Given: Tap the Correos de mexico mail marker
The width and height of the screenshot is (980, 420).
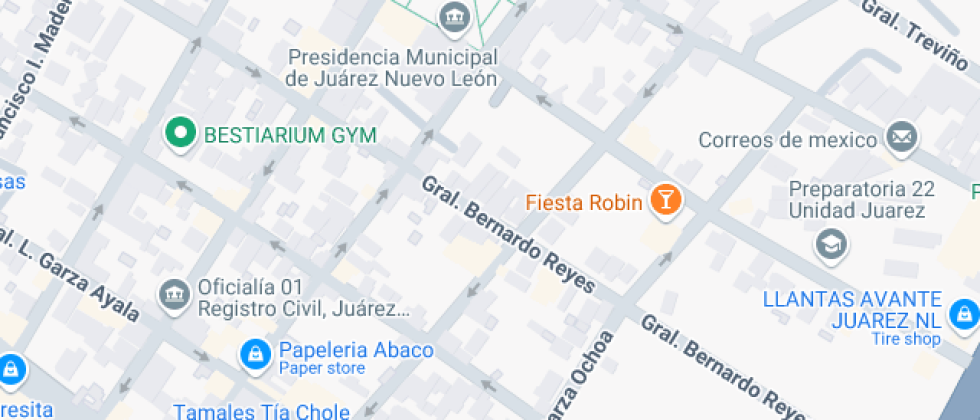Looking at the screenshot, I should (x=902, y=137).
